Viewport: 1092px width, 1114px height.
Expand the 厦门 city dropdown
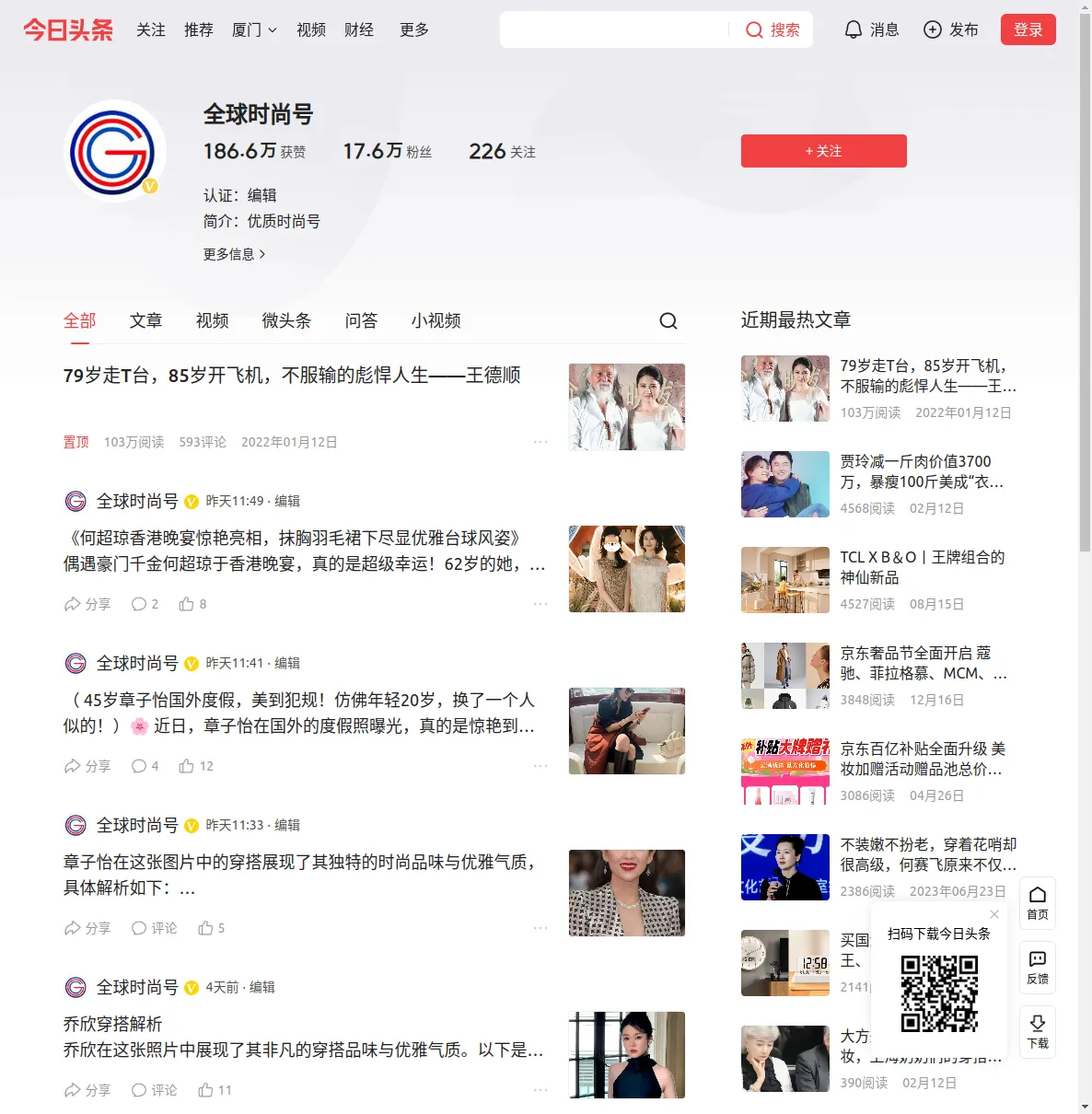point(254,29)
